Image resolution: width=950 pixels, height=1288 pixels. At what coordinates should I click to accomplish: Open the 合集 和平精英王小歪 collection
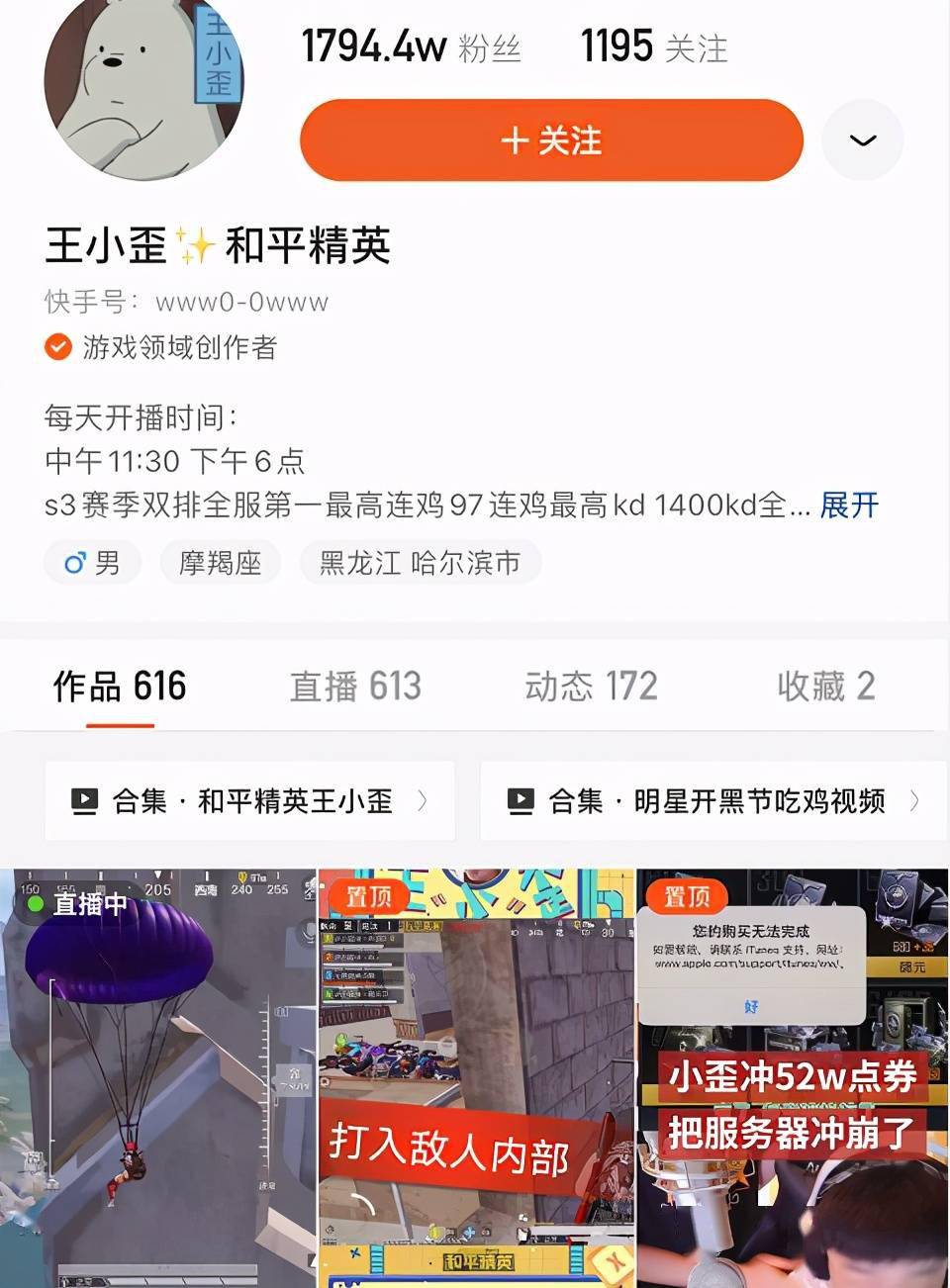click(249, 801)
